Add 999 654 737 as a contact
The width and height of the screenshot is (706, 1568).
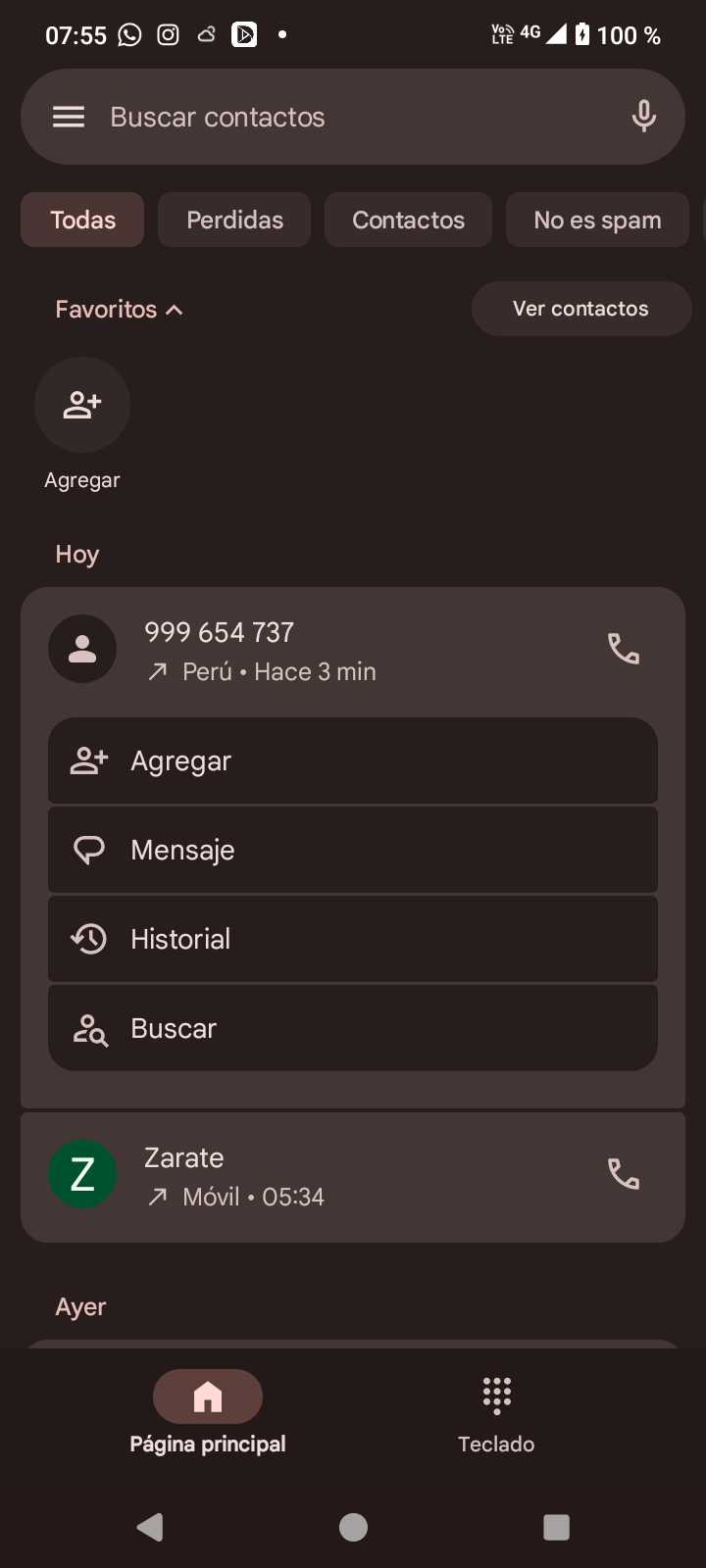[x=353, y=761]
